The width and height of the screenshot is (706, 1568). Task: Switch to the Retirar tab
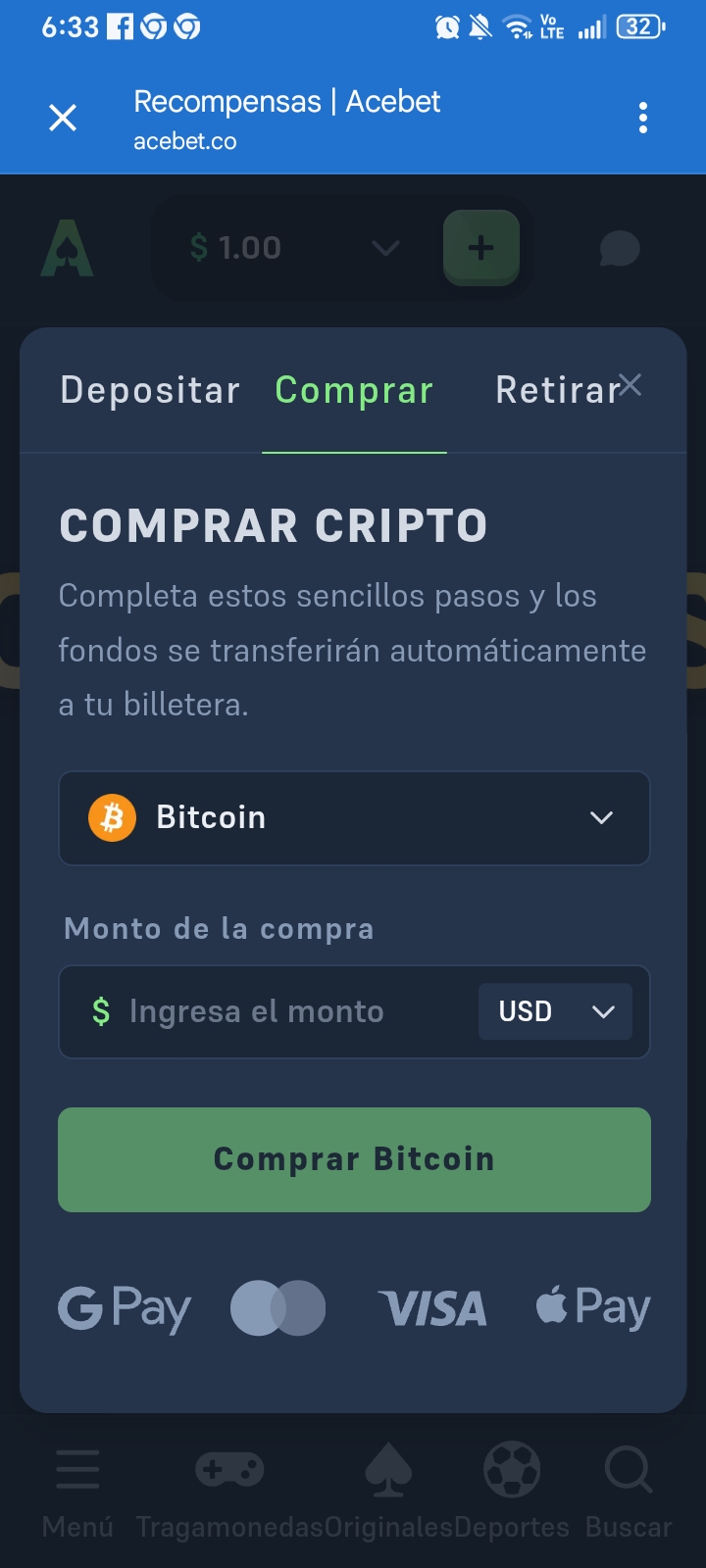pos(554,390)
